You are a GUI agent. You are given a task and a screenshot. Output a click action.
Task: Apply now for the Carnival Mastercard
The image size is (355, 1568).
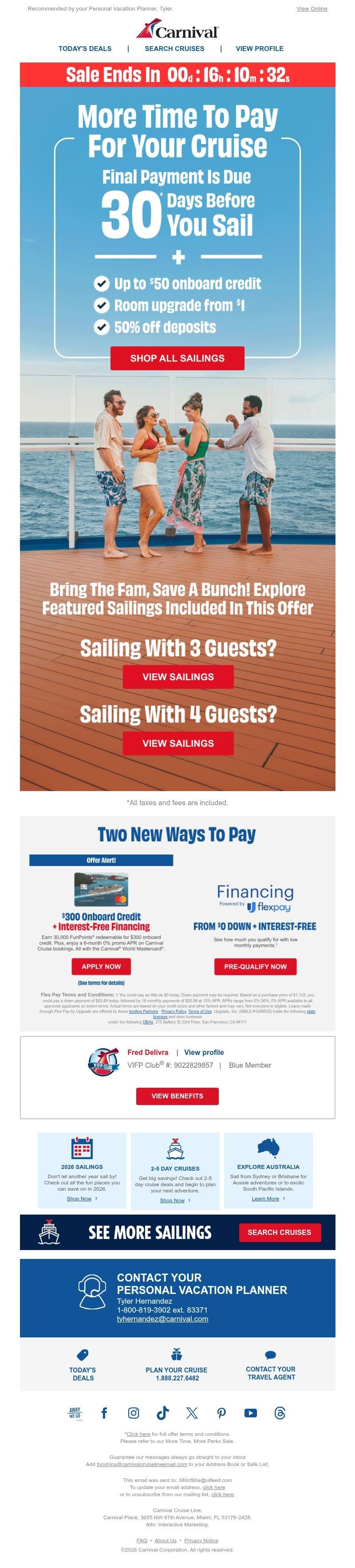[101, 966]
